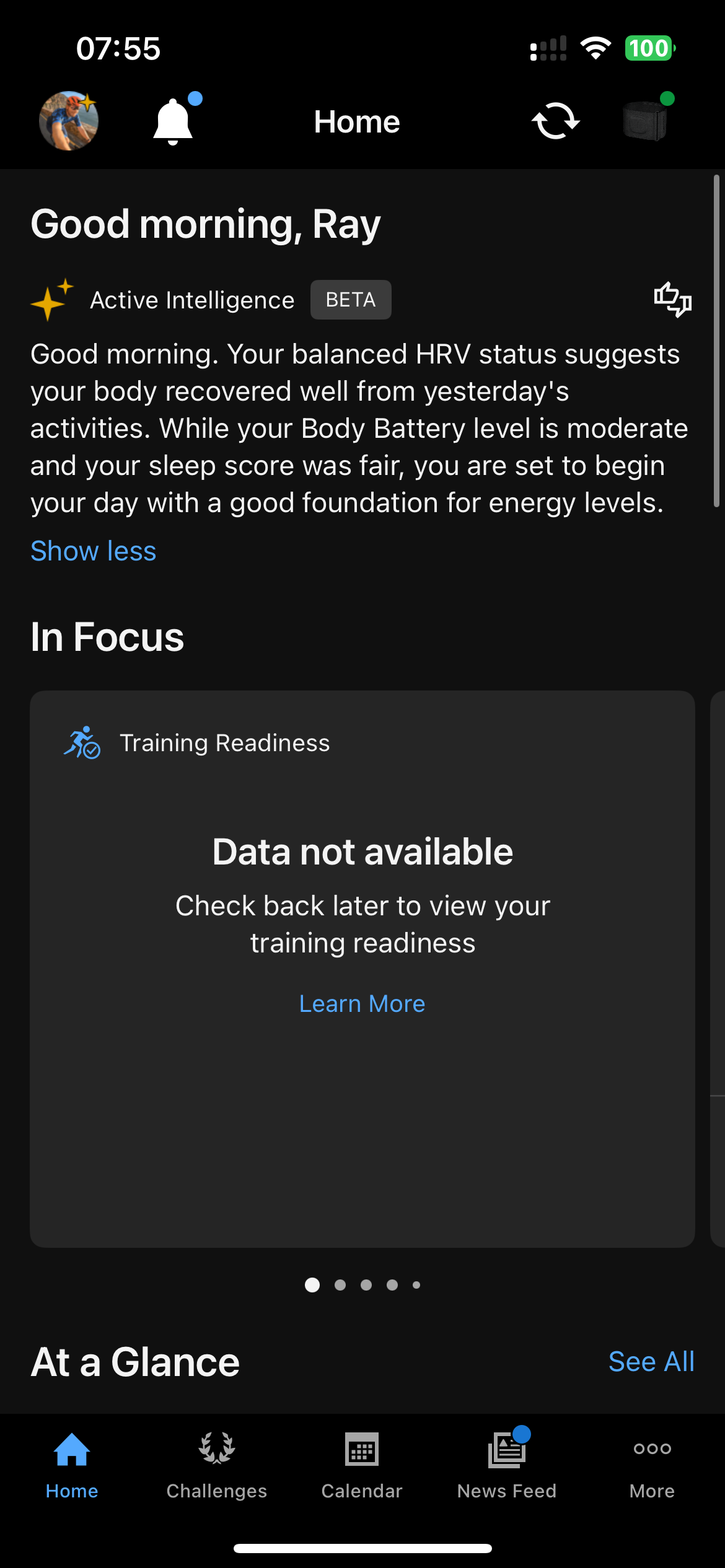
Task: Open the notifications bell
Action: click(x=174, y=121)
